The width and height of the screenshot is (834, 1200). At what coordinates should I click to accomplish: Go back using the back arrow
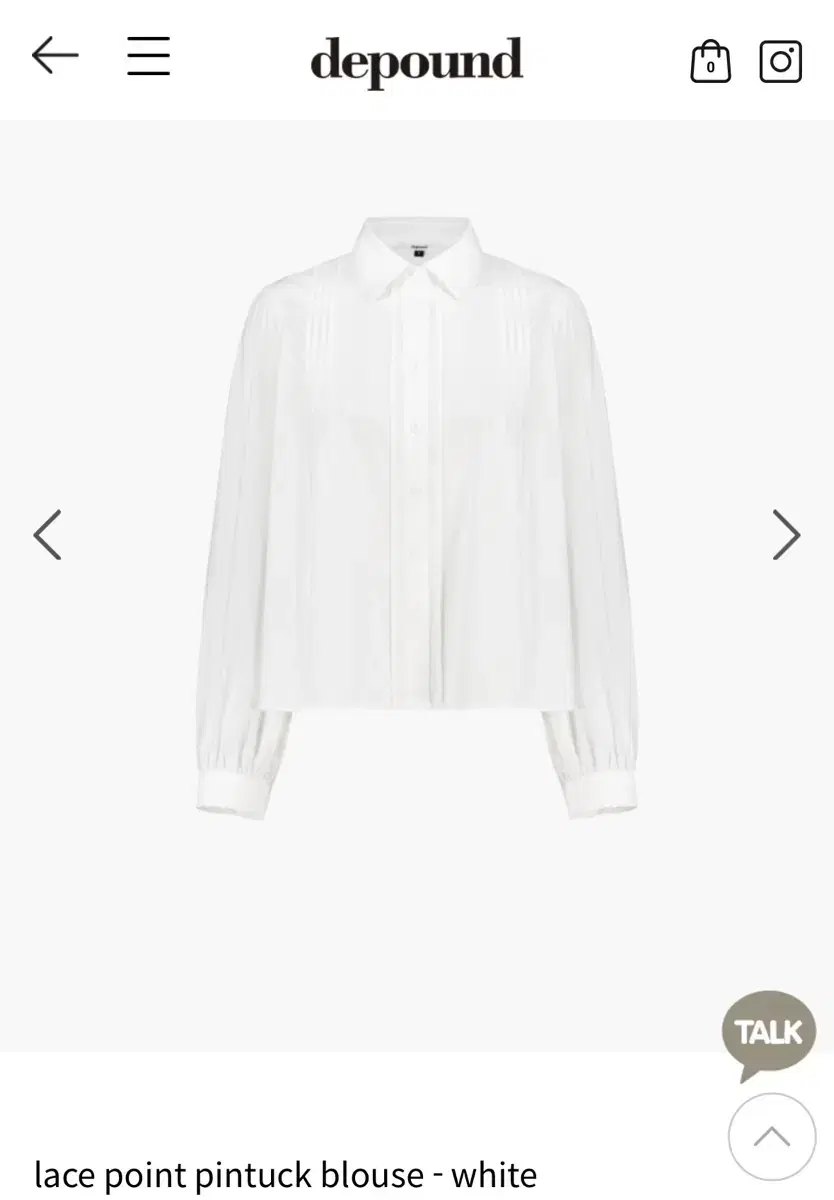pyautogui.click(x=56, y=57)
